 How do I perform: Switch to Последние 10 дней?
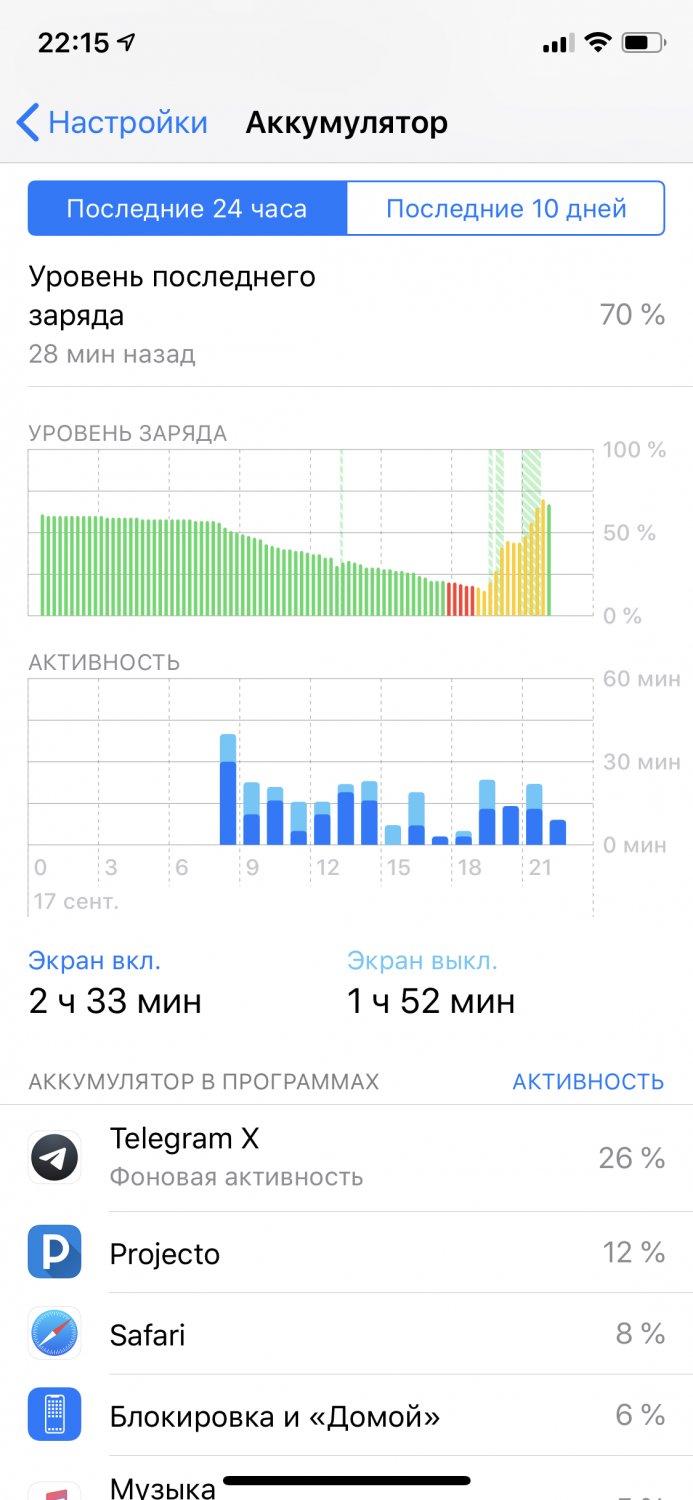coord(506,209)
